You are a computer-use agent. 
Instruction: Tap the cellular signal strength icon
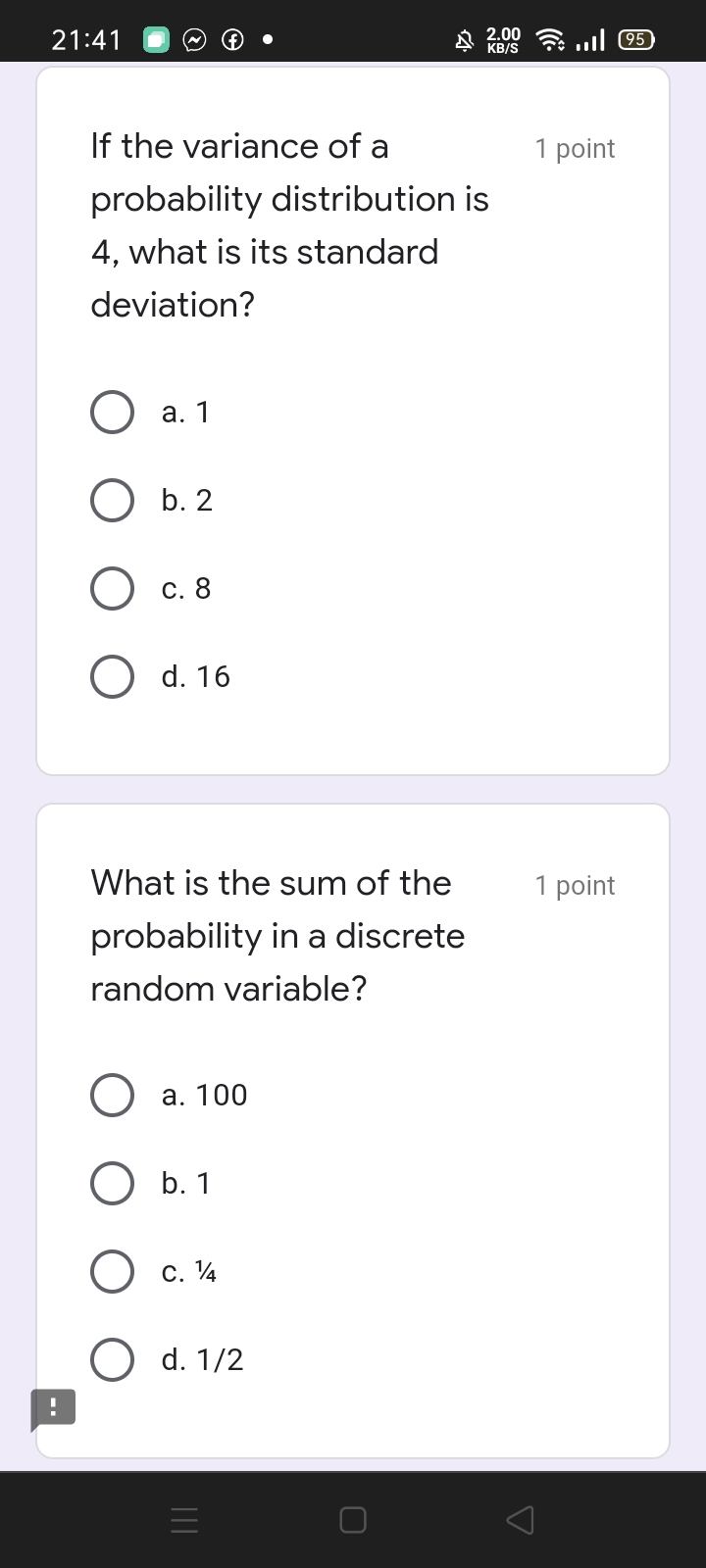pos(587,40)
